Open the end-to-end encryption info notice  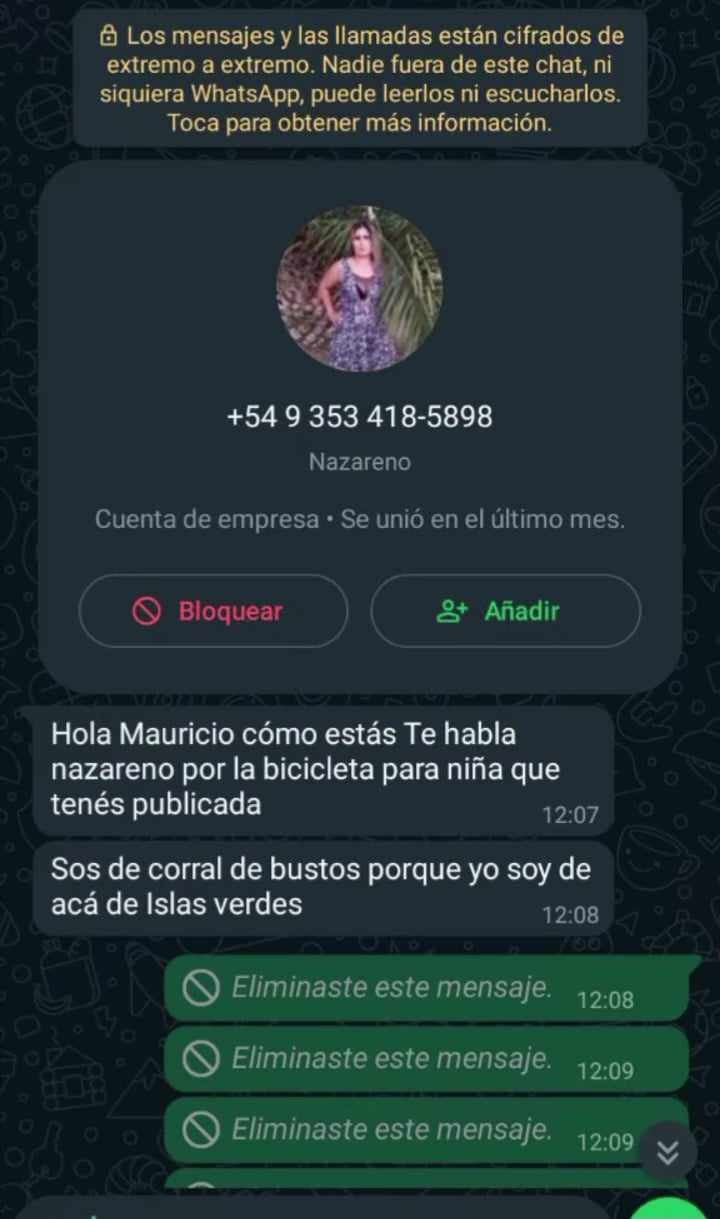(360, 80)
